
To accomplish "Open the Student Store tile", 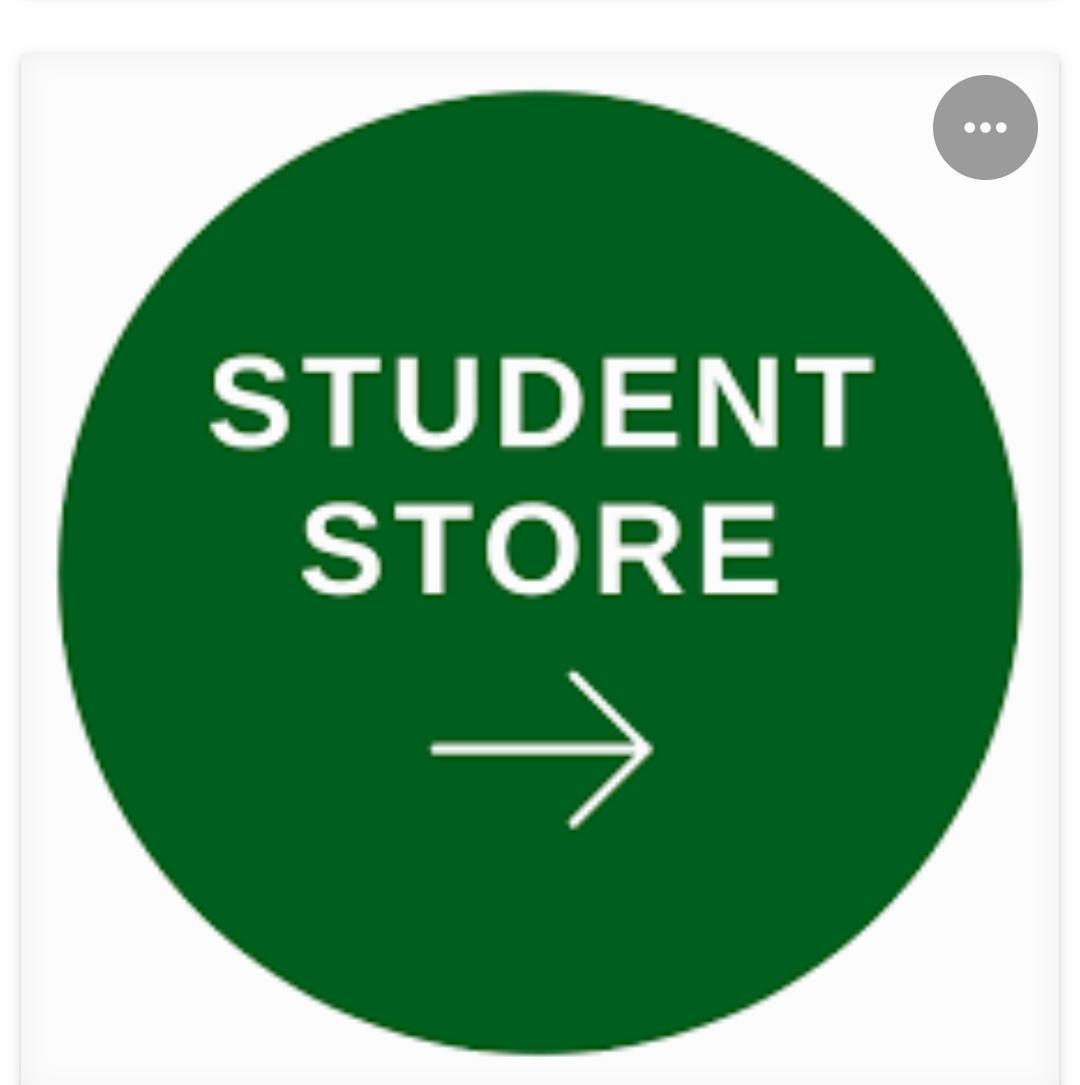I will [x=540, y=572].
